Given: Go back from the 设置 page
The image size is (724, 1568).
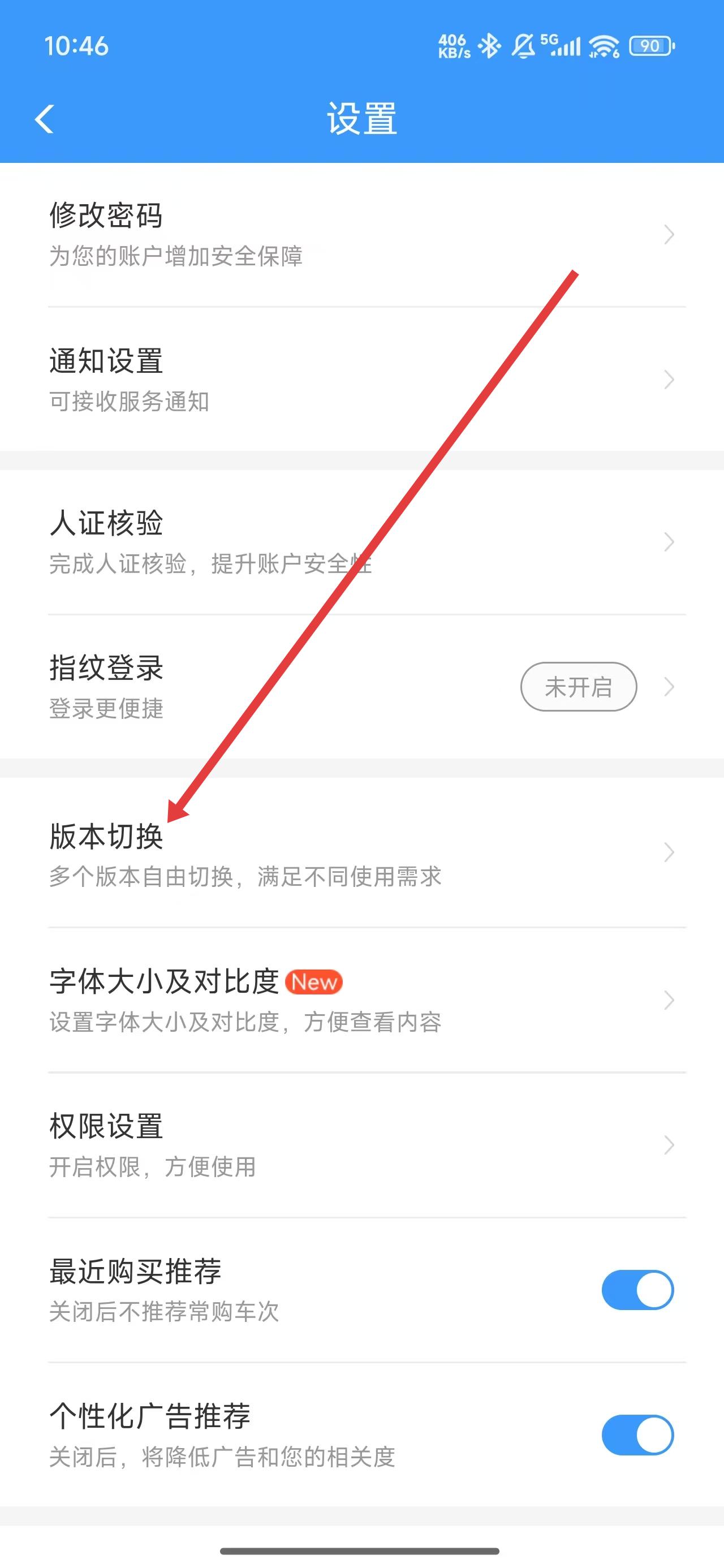Looking at the screenshot, I should coord(45,118).
